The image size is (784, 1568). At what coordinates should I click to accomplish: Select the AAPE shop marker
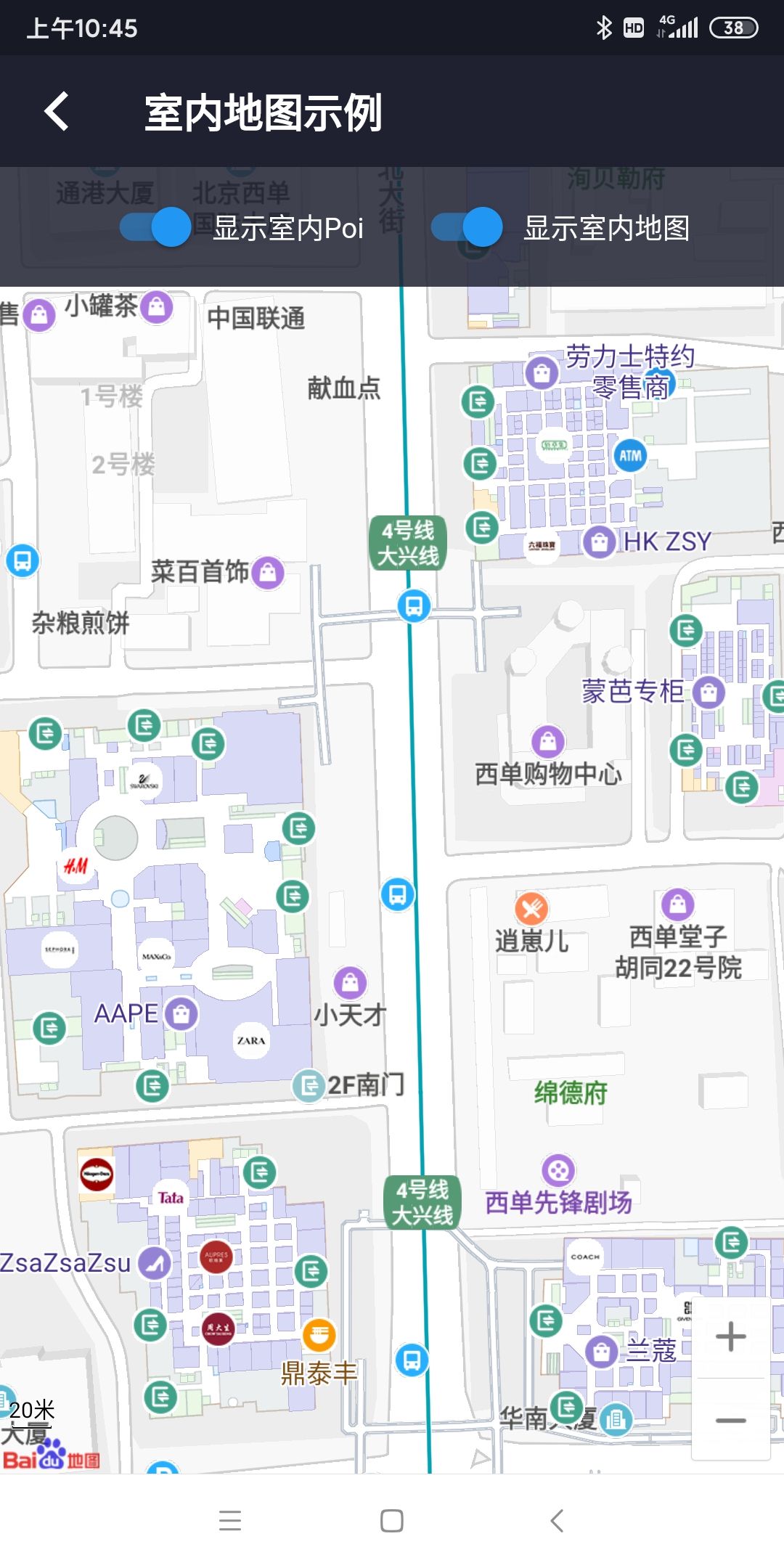click(181, 1013)
